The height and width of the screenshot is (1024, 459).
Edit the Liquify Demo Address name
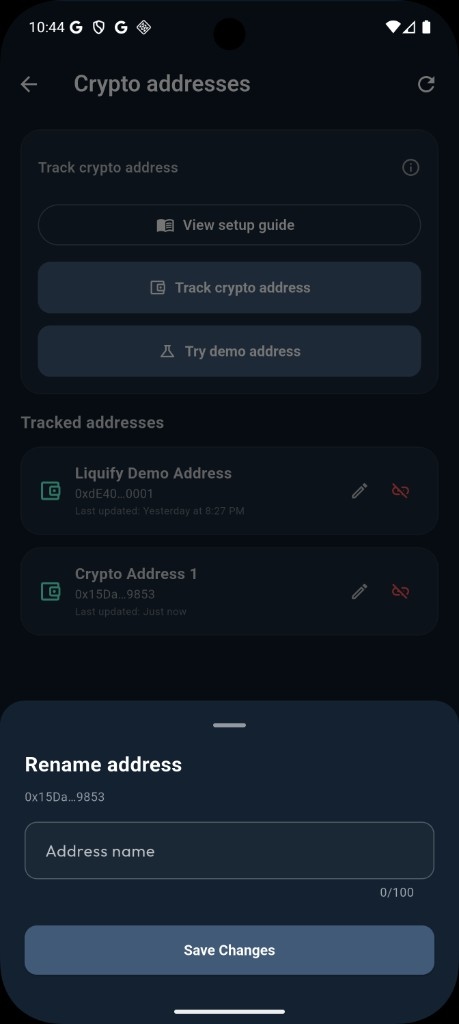coord(360,491)
